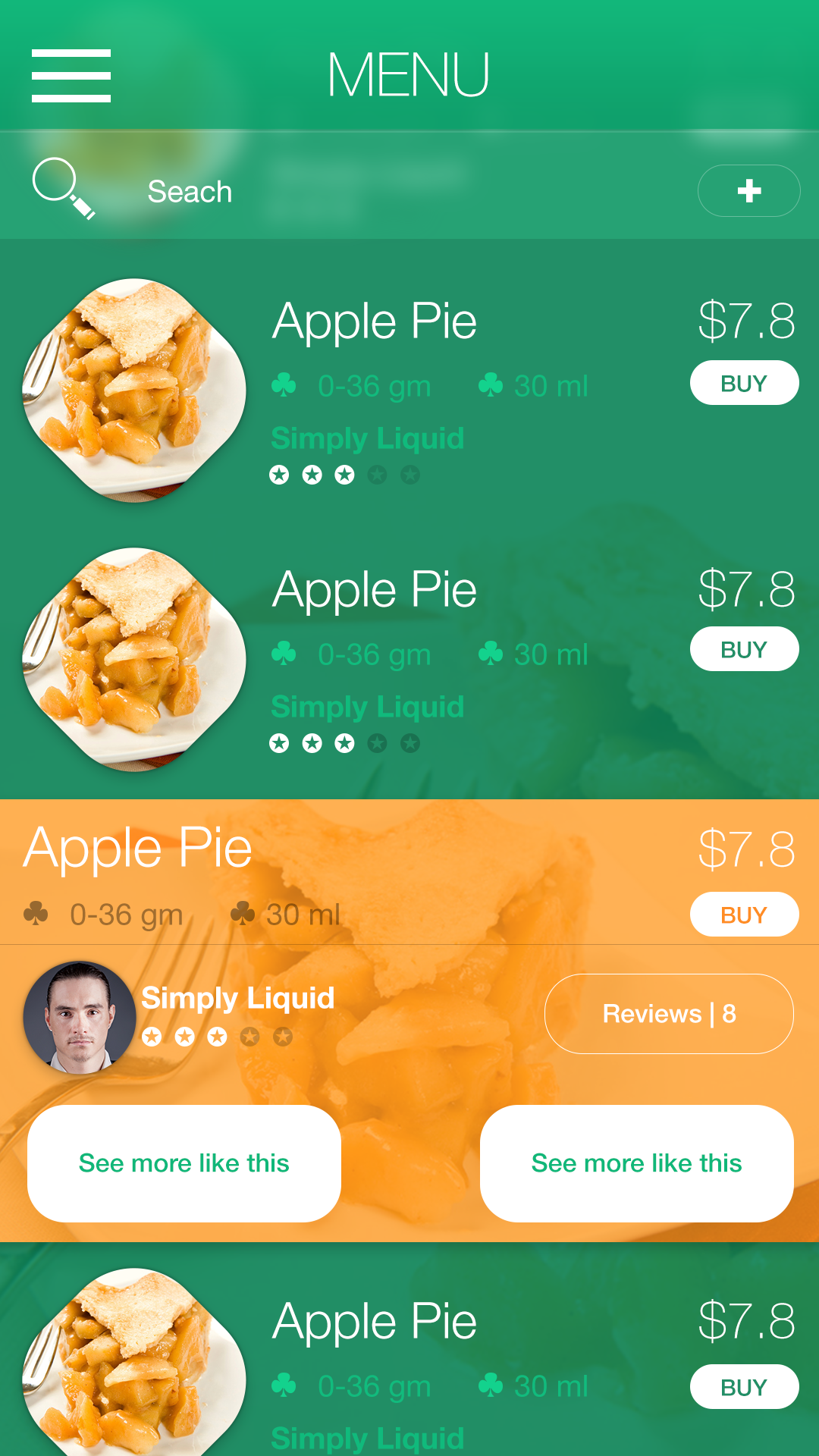This screenshot has height=1456, width=819.
Task: Open the Simply Liquid profile photo
Action: coord(80,1018)
